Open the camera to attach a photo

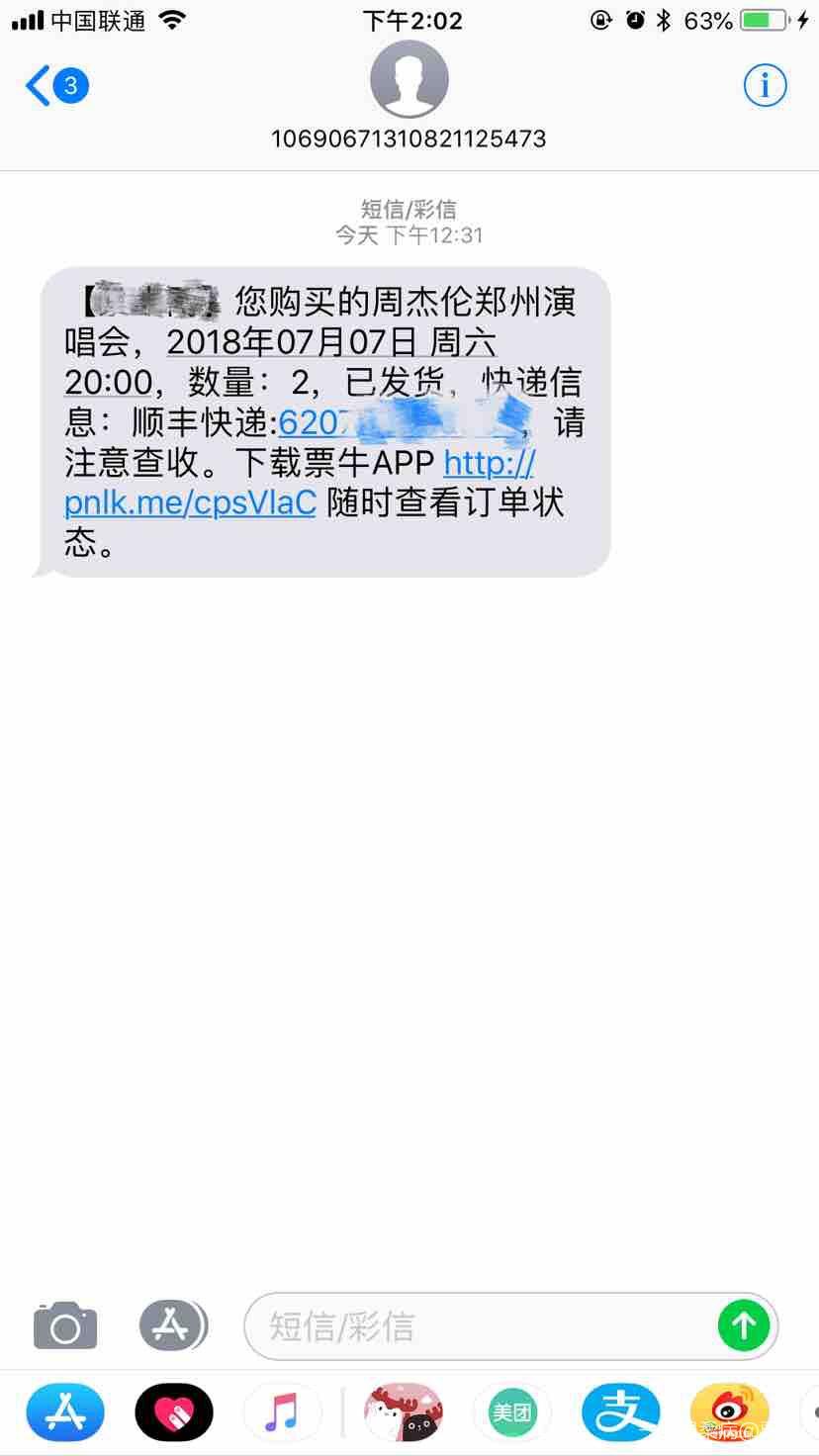click(x=65, y=1325)
